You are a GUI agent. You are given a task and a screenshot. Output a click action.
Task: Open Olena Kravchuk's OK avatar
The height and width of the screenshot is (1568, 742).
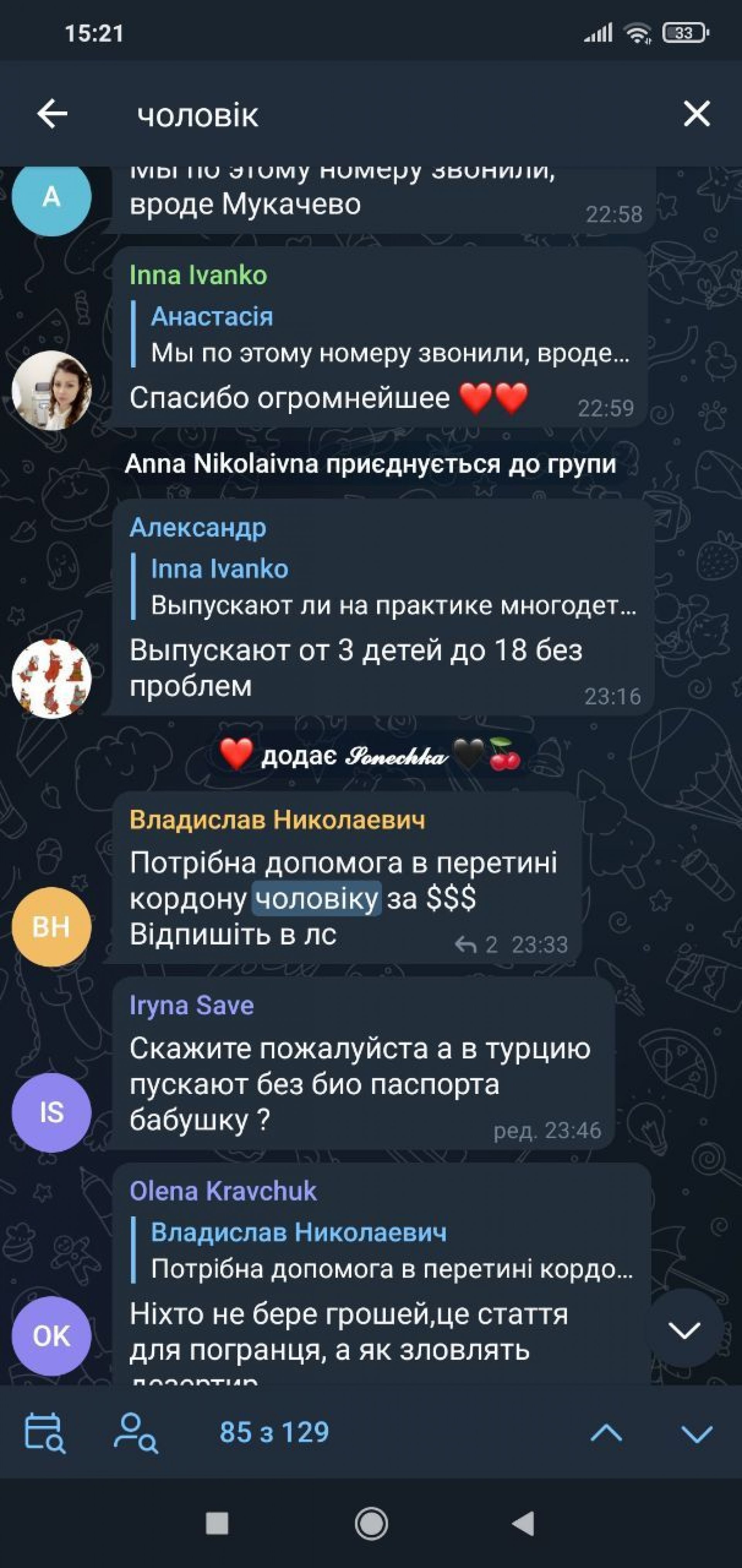[52, 1336]
